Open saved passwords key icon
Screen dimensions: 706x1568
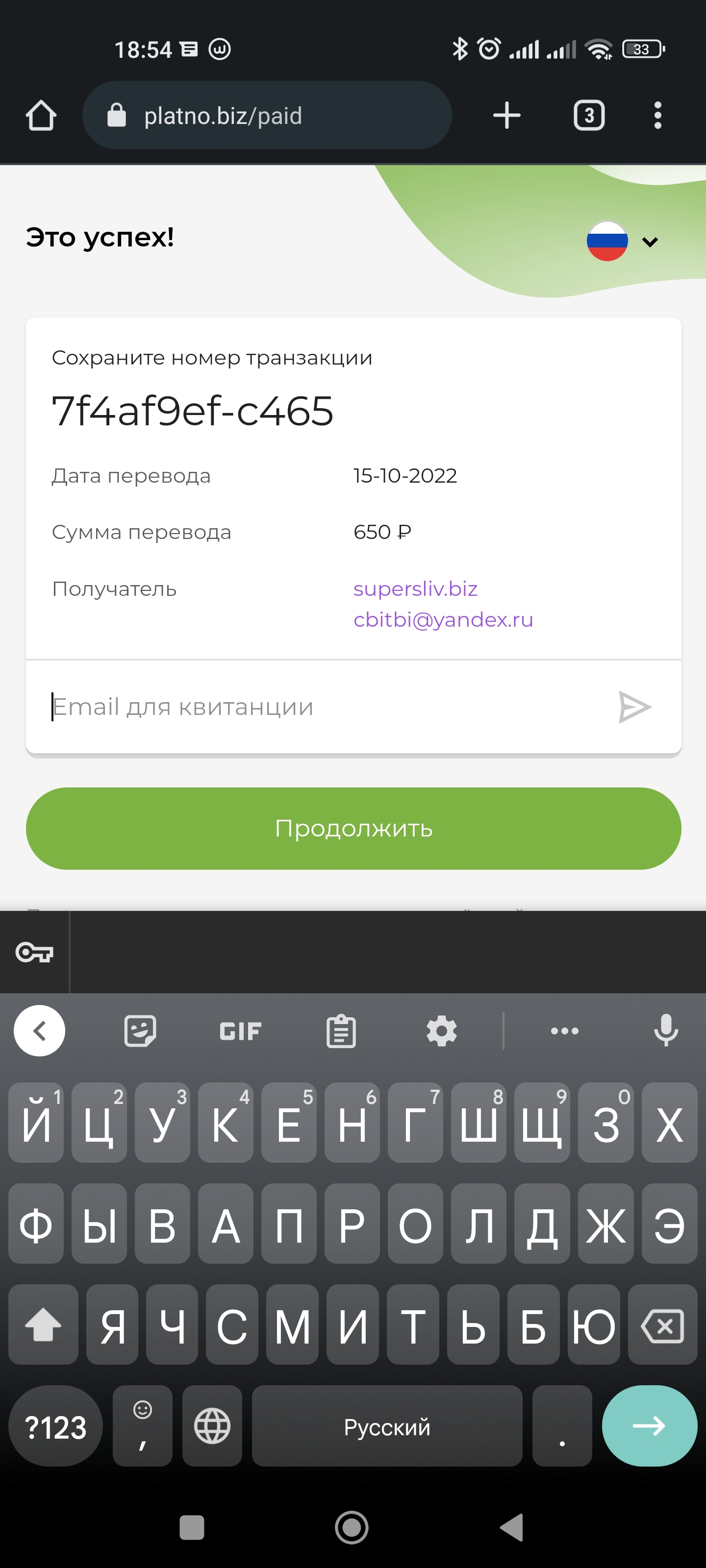(35, 952)
